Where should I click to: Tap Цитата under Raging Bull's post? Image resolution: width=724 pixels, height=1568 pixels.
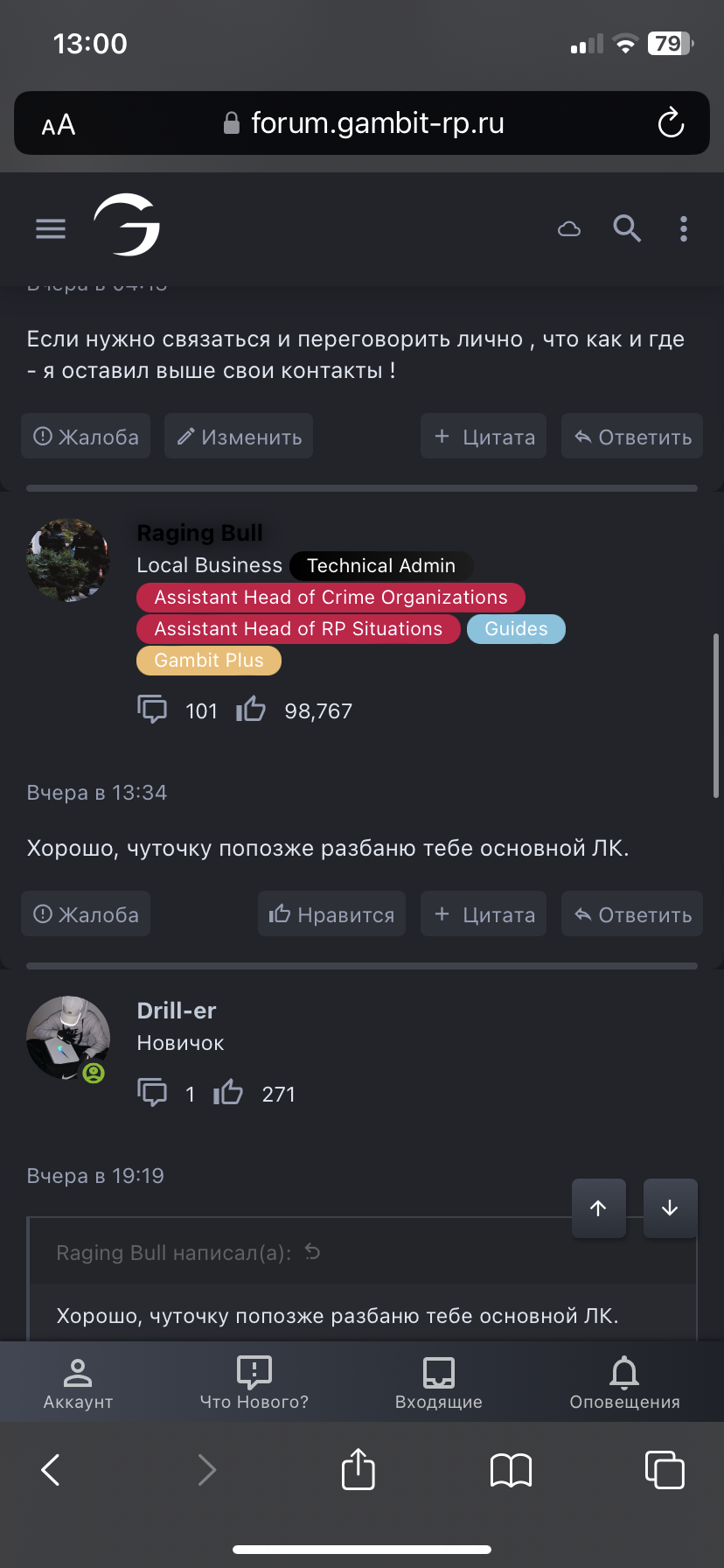[x=484, y=914]
